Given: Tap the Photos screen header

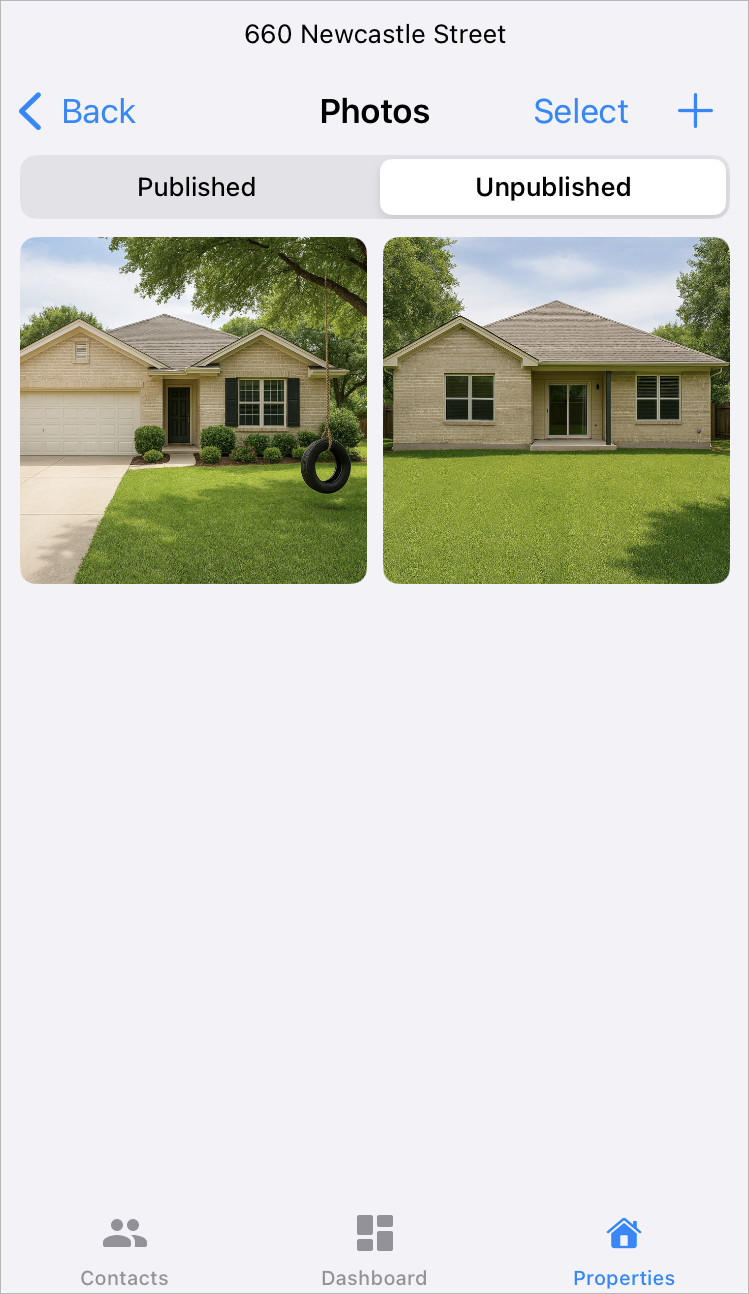Looking at the screenshot, I should tap(374, 111).
